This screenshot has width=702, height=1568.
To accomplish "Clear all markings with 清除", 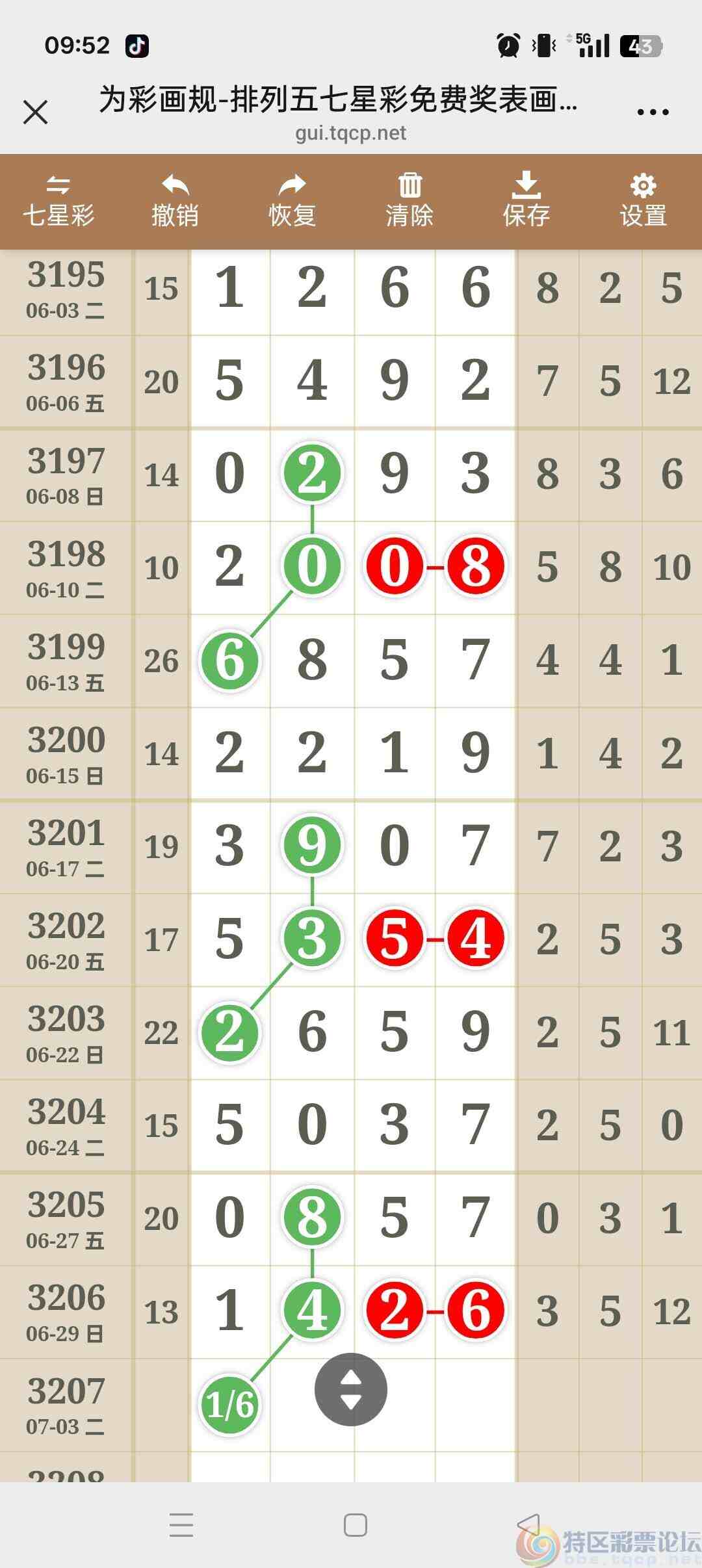I will point(409,202).
